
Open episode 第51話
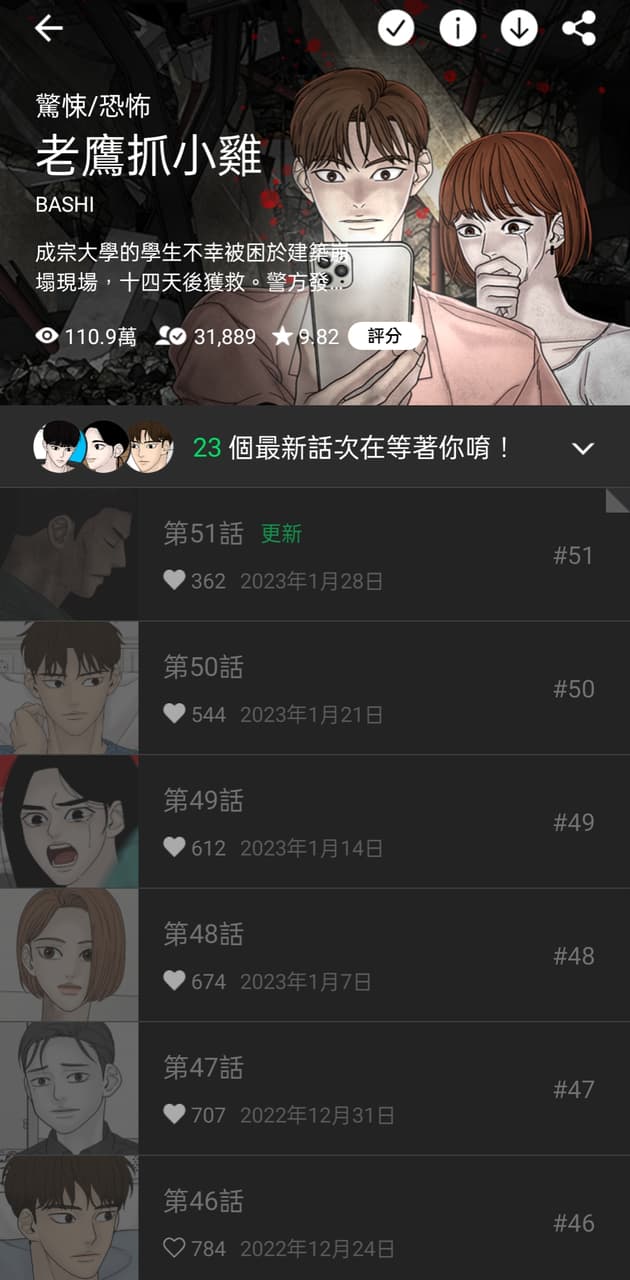tap(315, 555)
